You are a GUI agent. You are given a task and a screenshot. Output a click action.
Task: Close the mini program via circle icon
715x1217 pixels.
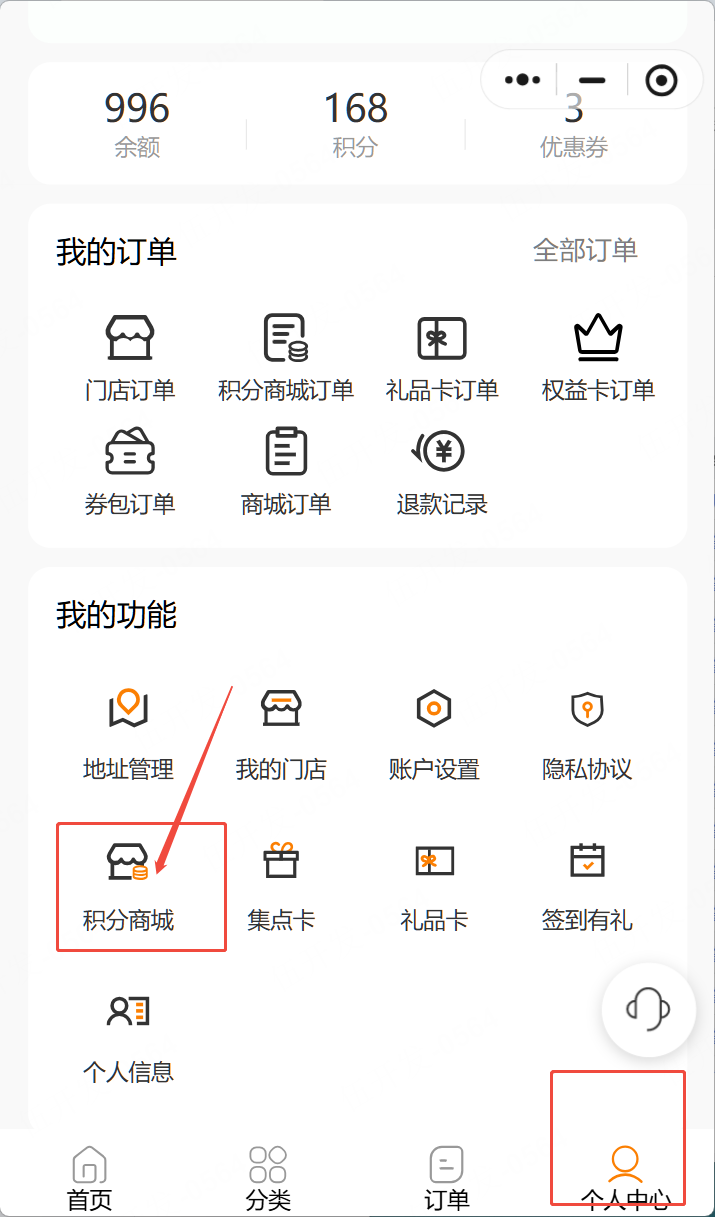pyautogui.click(x=661, y=80)
